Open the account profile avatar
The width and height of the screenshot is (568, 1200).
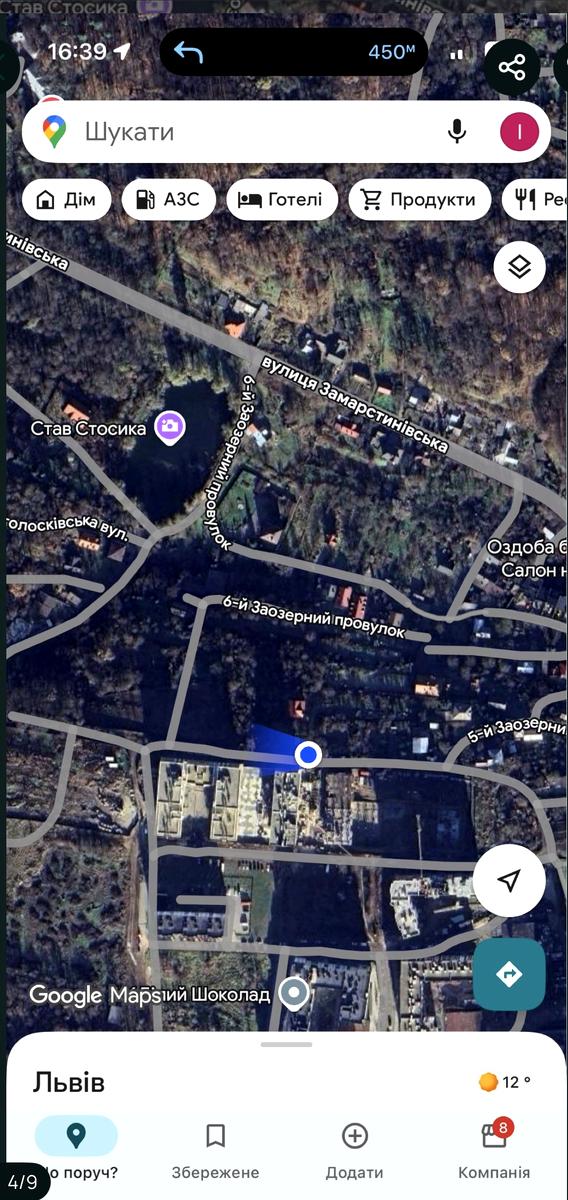(519, 131)
